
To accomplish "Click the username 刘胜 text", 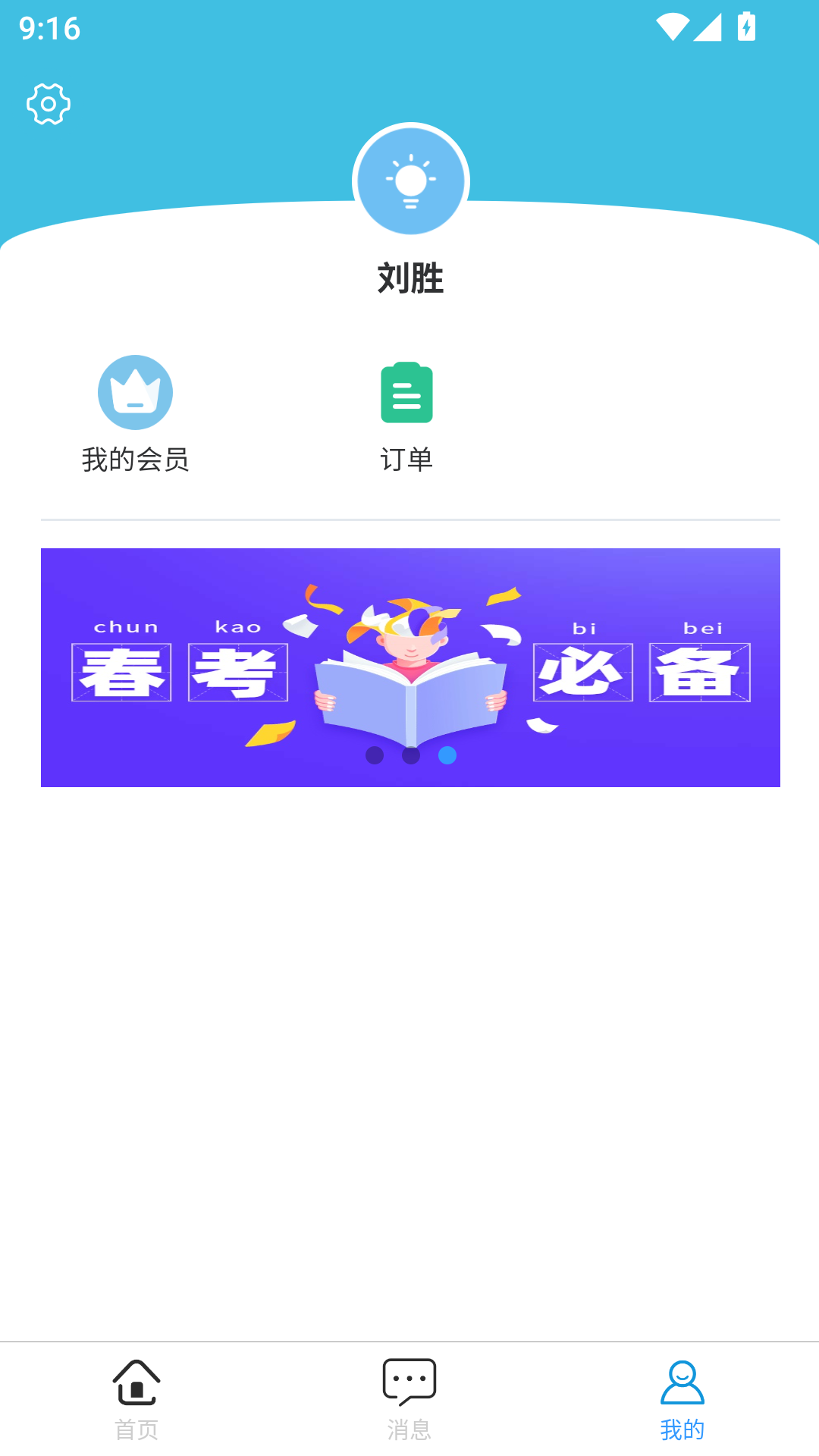I will click(x=410, y=278).
